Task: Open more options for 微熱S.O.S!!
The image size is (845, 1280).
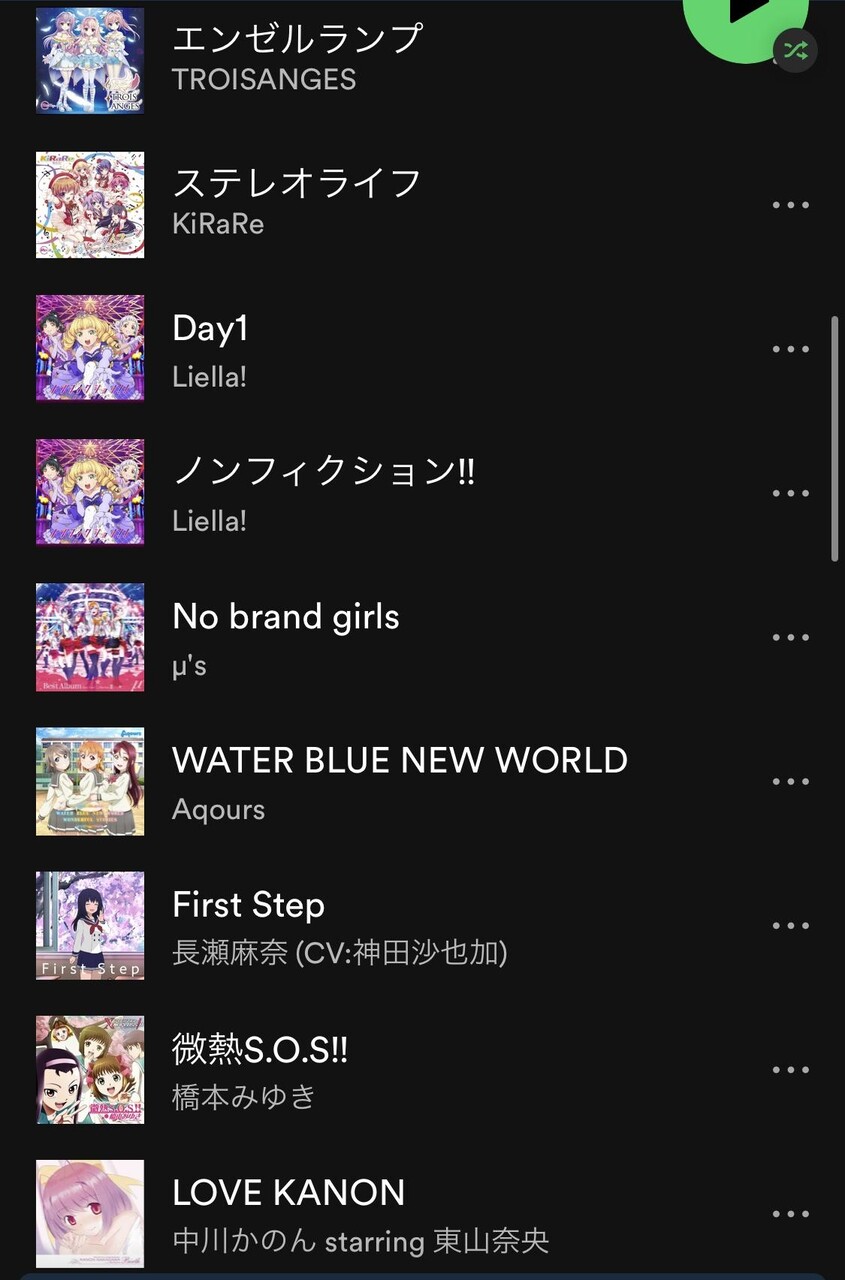Action: (790, 1069)
